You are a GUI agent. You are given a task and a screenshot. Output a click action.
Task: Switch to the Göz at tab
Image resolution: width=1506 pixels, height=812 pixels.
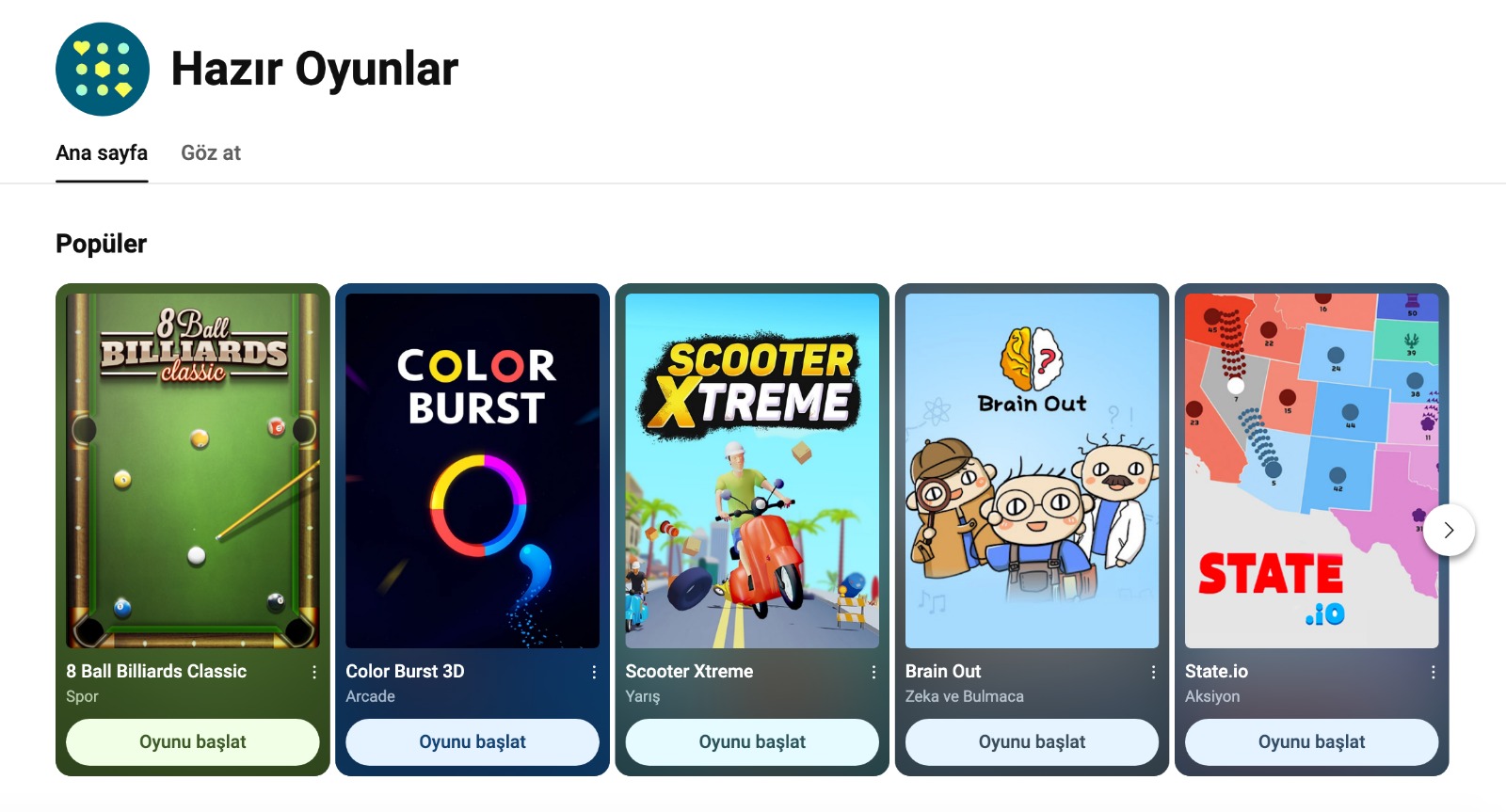210,152
